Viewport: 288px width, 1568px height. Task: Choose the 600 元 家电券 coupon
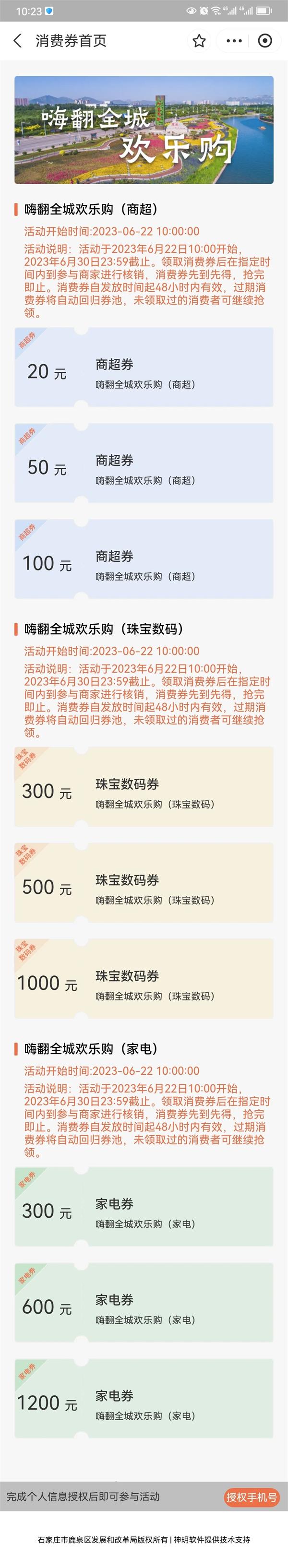(144, 1303)
